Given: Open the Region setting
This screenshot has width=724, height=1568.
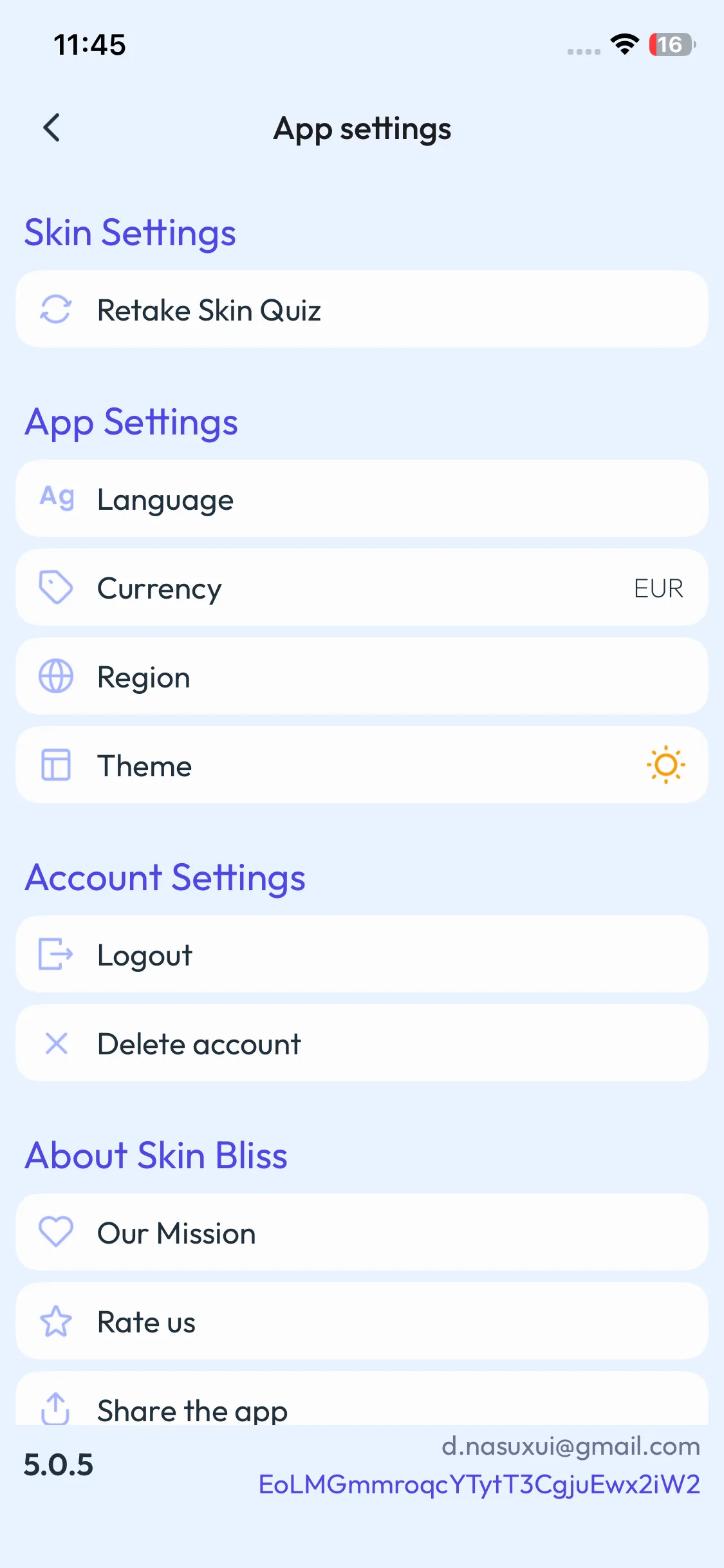Looking at the screenshot, I should tap(362, 677).
